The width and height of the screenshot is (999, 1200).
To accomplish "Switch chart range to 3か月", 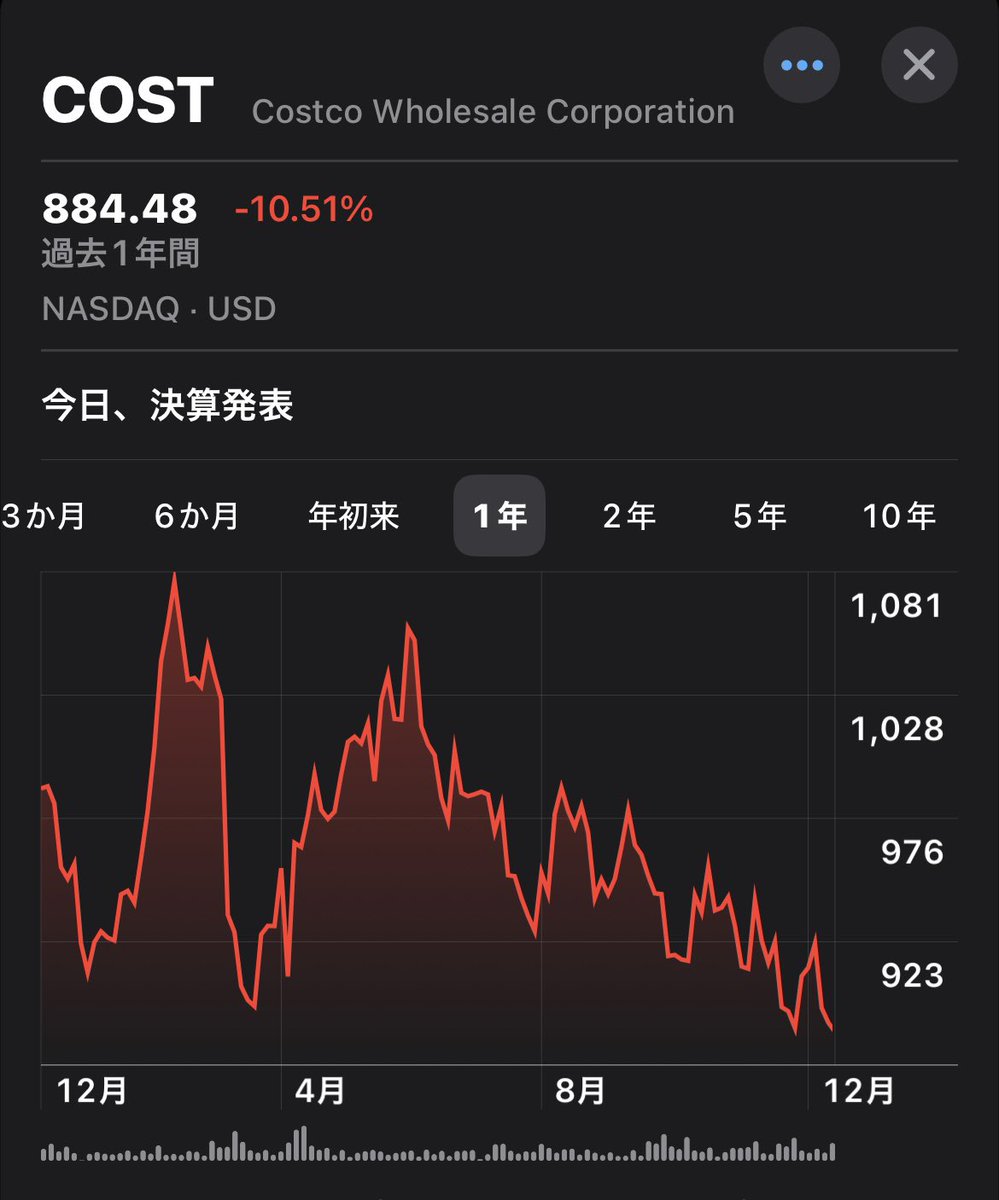I will click(x=44, y=516).
